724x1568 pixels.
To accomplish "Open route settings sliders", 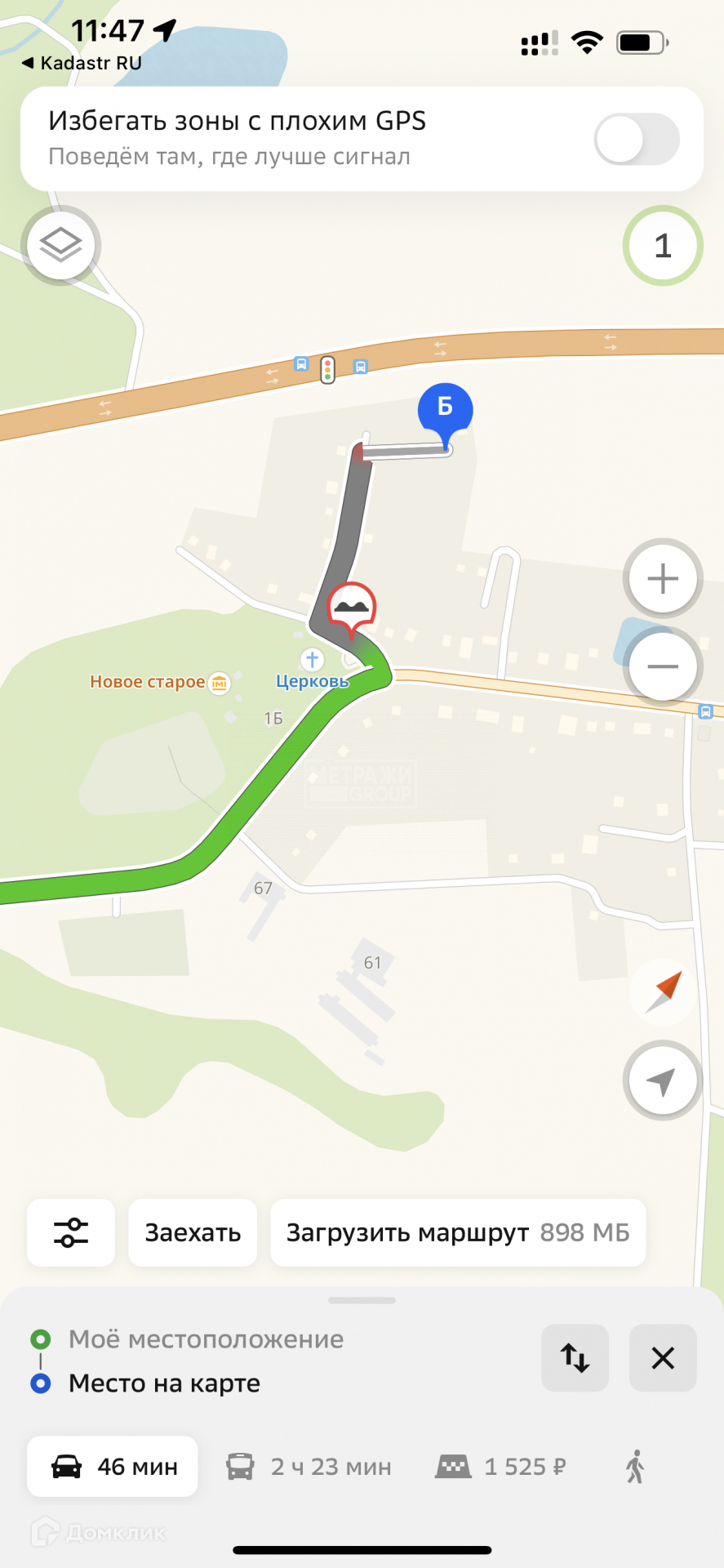I will [71, 1232].
